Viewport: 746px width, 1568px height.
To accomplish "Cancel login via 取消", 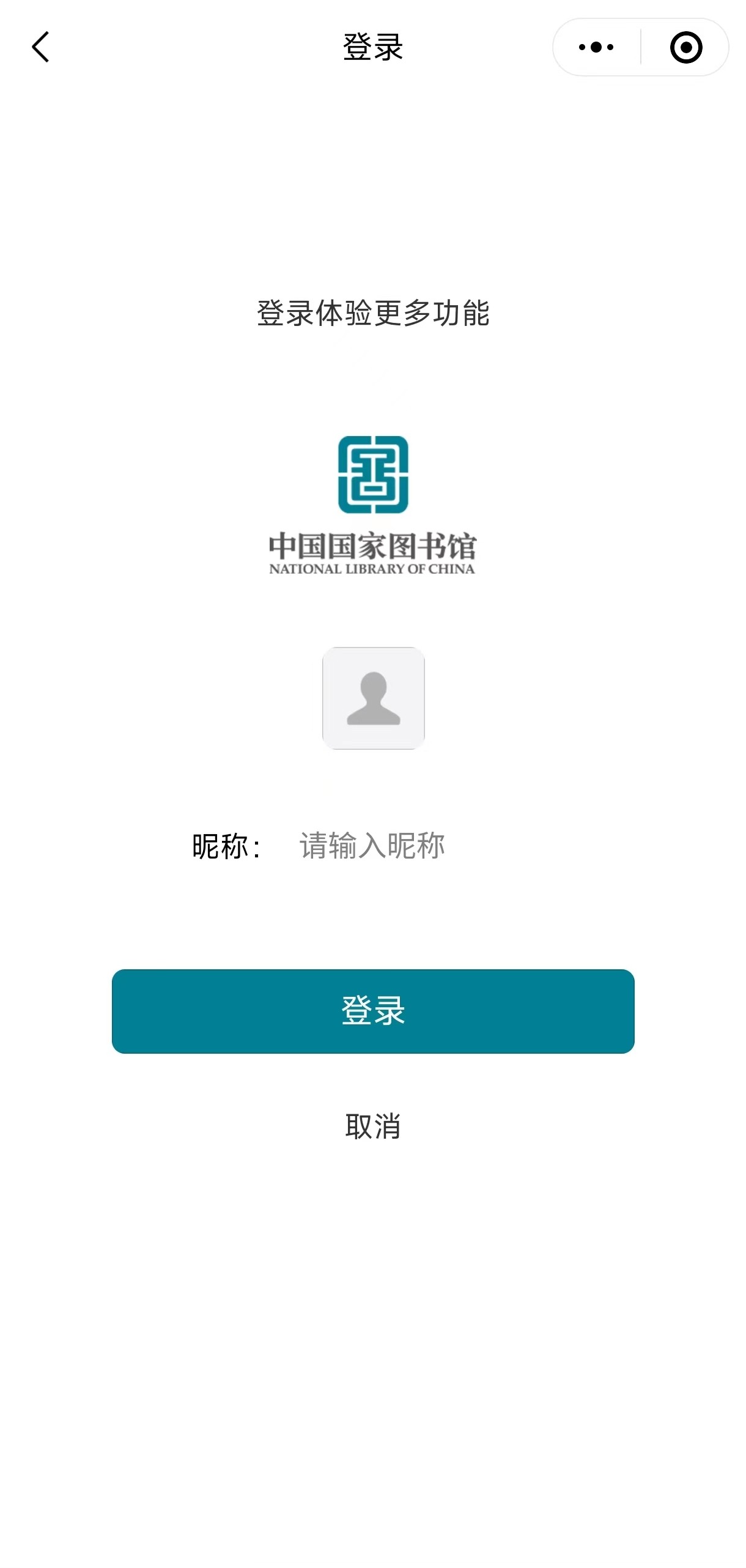I will (373, 1126).
